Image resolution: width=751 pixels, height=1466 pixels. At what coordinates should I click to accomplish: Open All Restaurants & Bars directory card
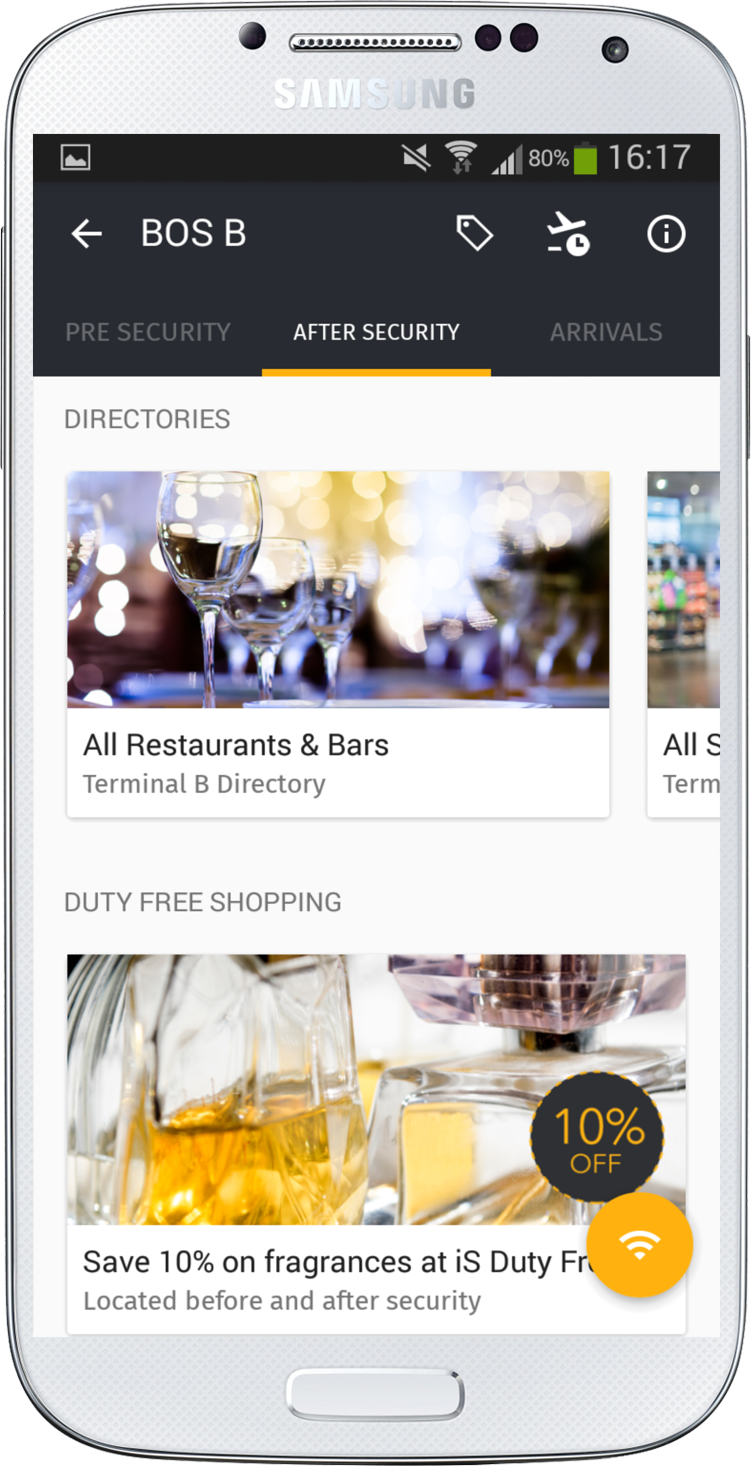(338, 643)
